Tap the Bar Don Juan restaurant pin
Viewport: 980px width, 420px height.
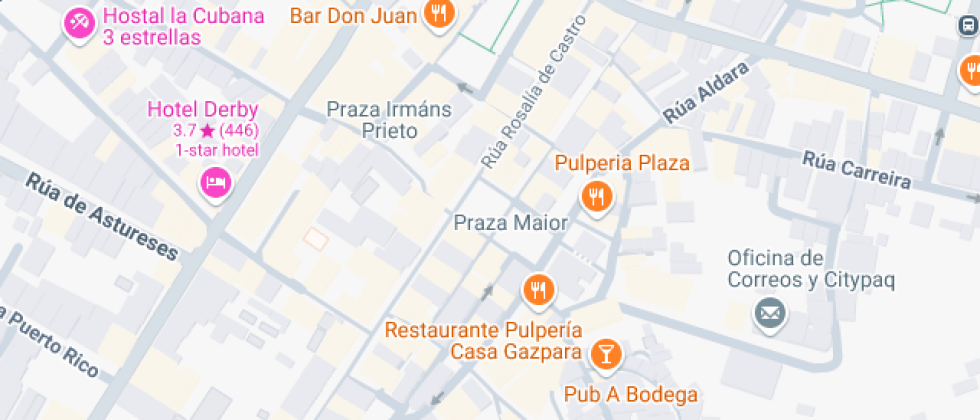[x=438, y=14]
